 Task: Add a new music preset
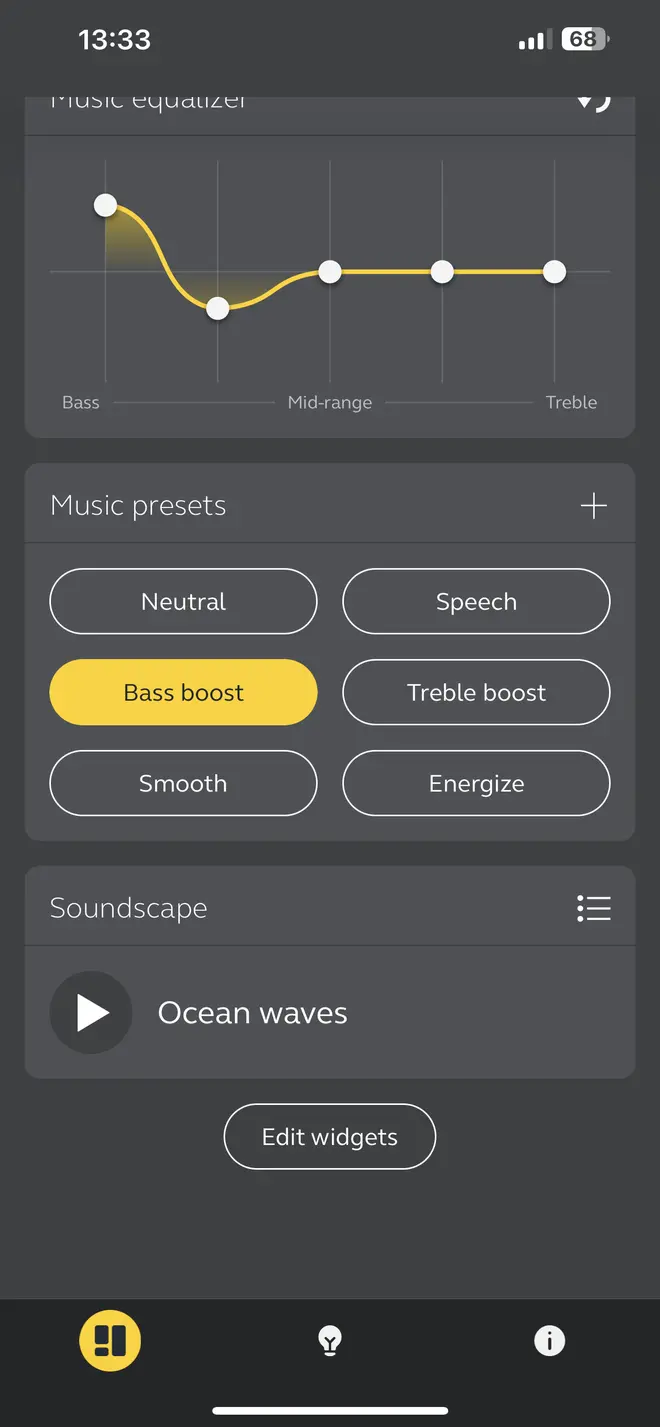pos(594,506)
